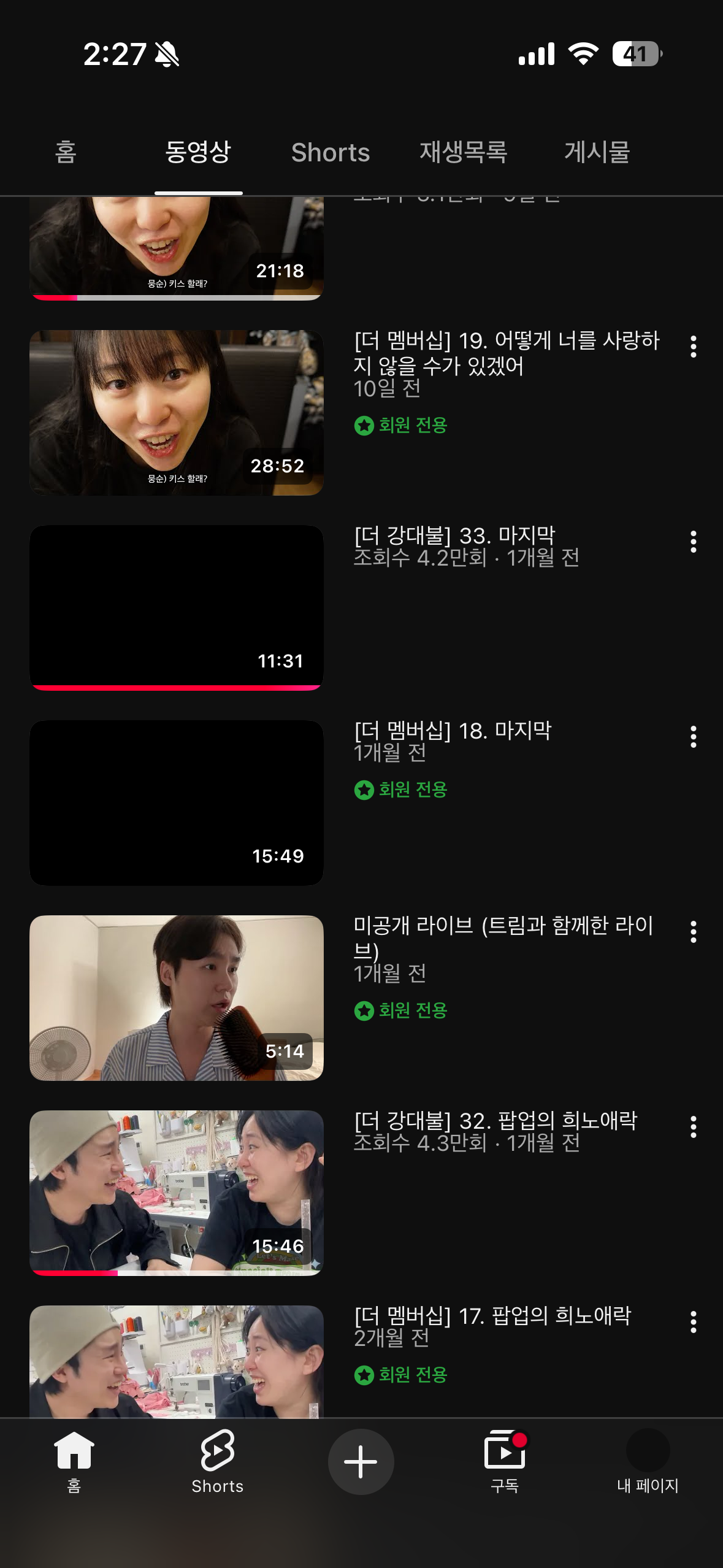
Task: Open Shorts from the bottom navigation
Action: tap(218, 1461)
